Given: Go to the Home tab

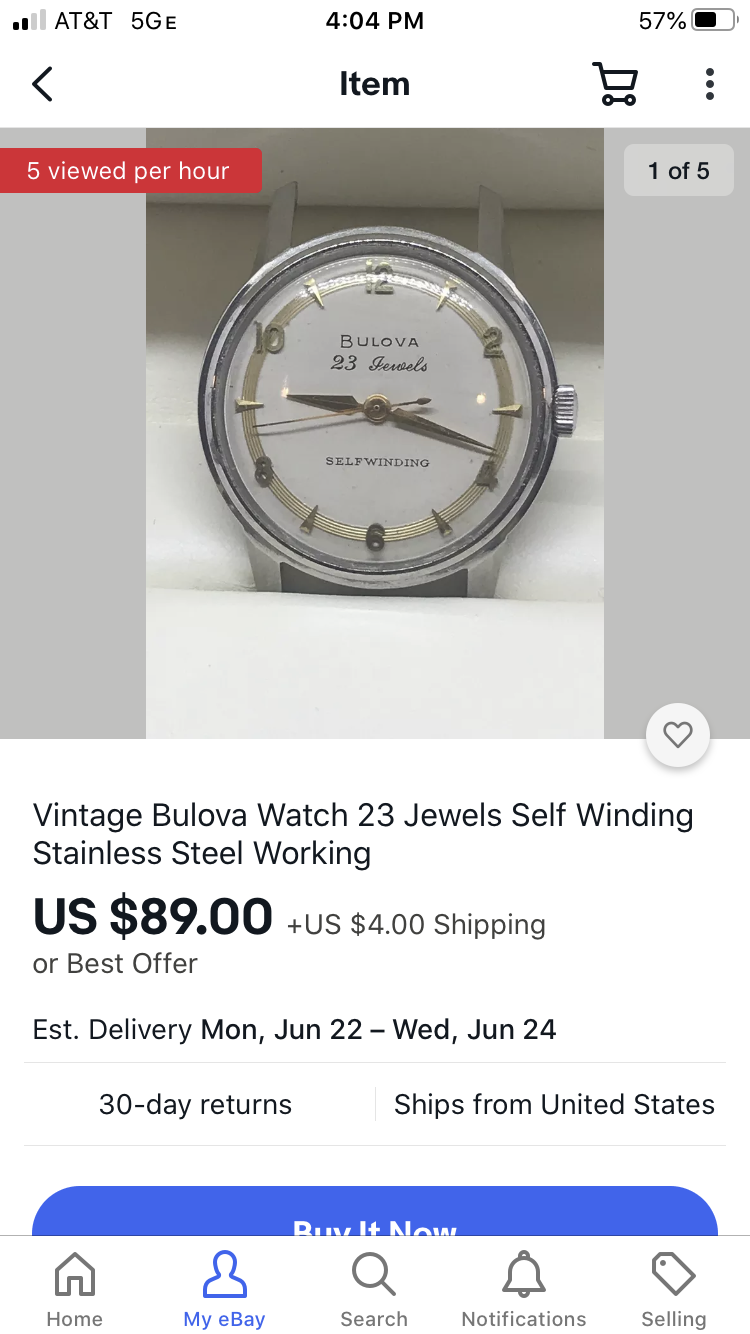Looking at the screenshot, I should pos(75,1289).
